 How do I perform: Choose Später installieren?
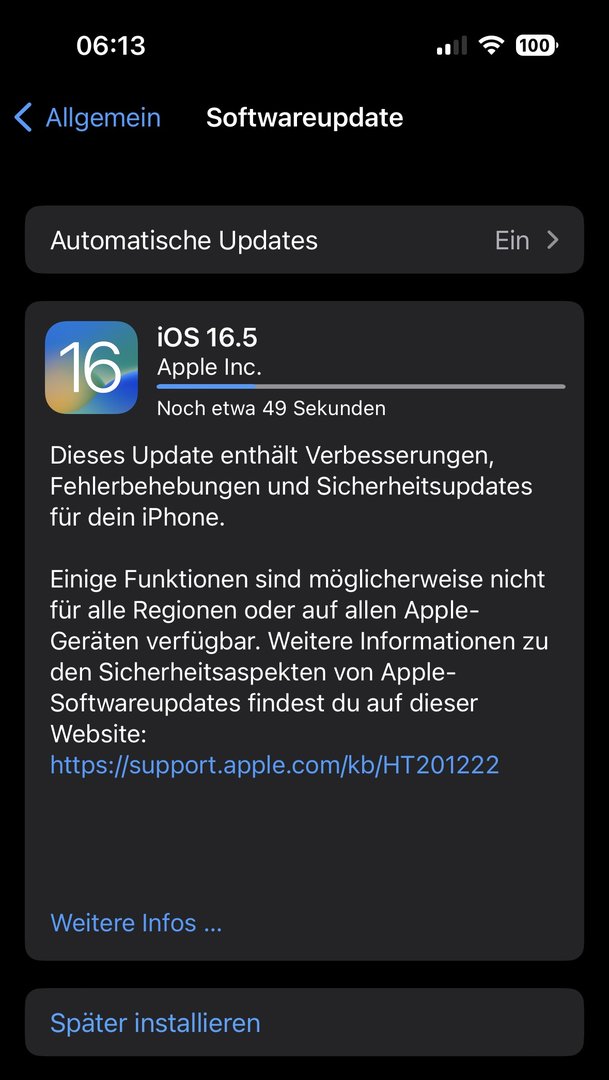[155, 1023]
